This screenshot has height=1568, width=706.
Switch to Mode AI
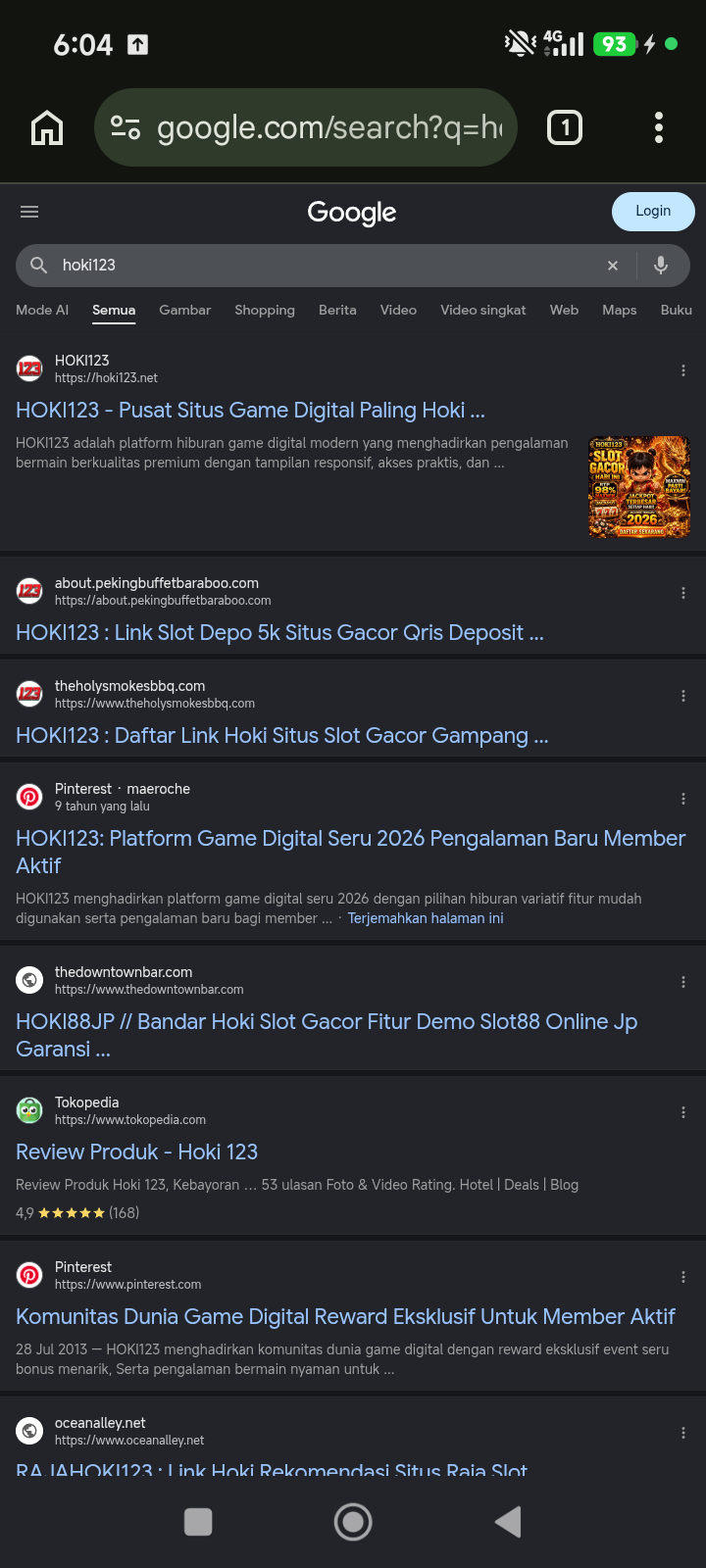(42, 310)
